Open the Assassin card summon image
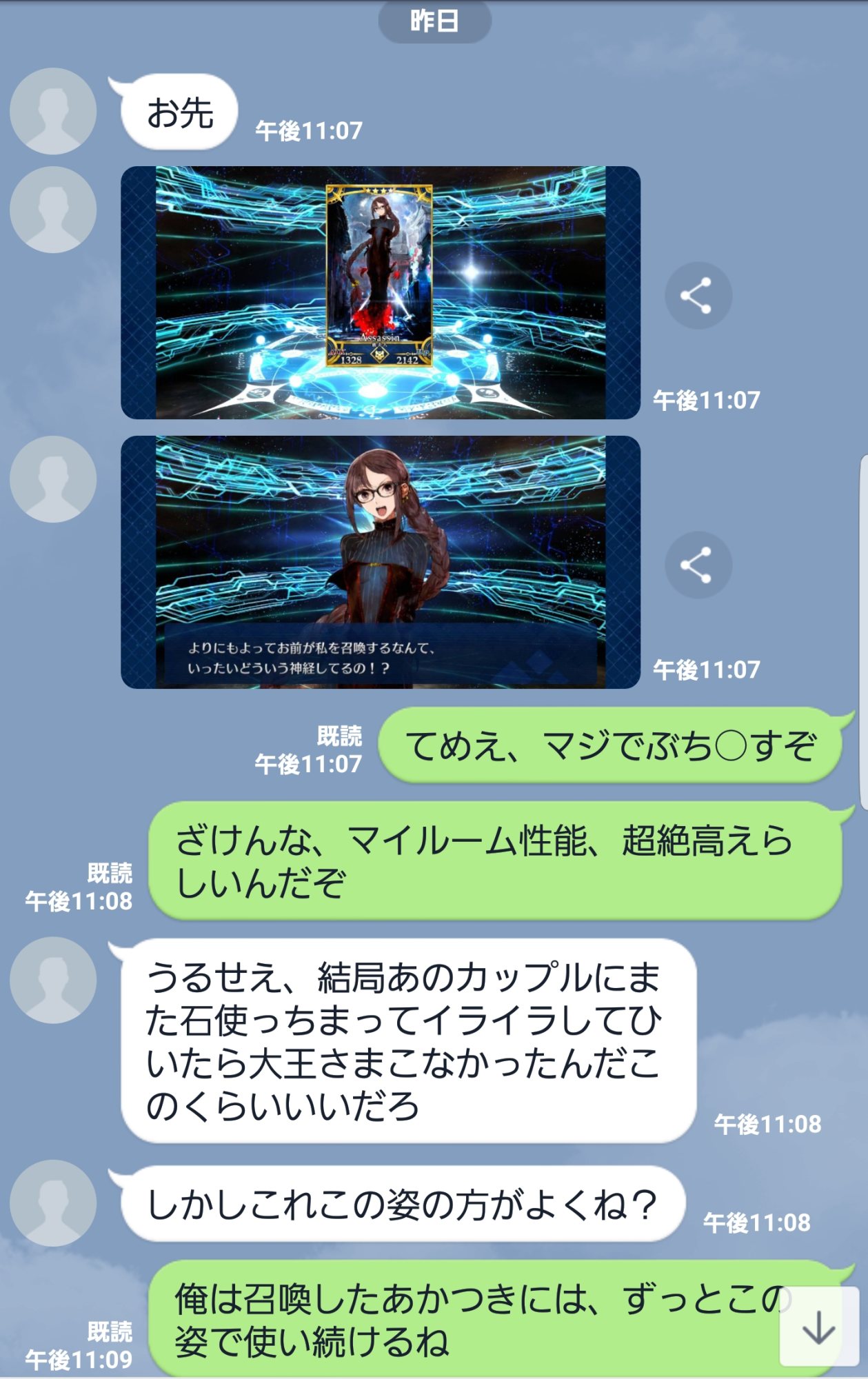This screenshot has height=1379, width=868. click(x=381, y=292)
